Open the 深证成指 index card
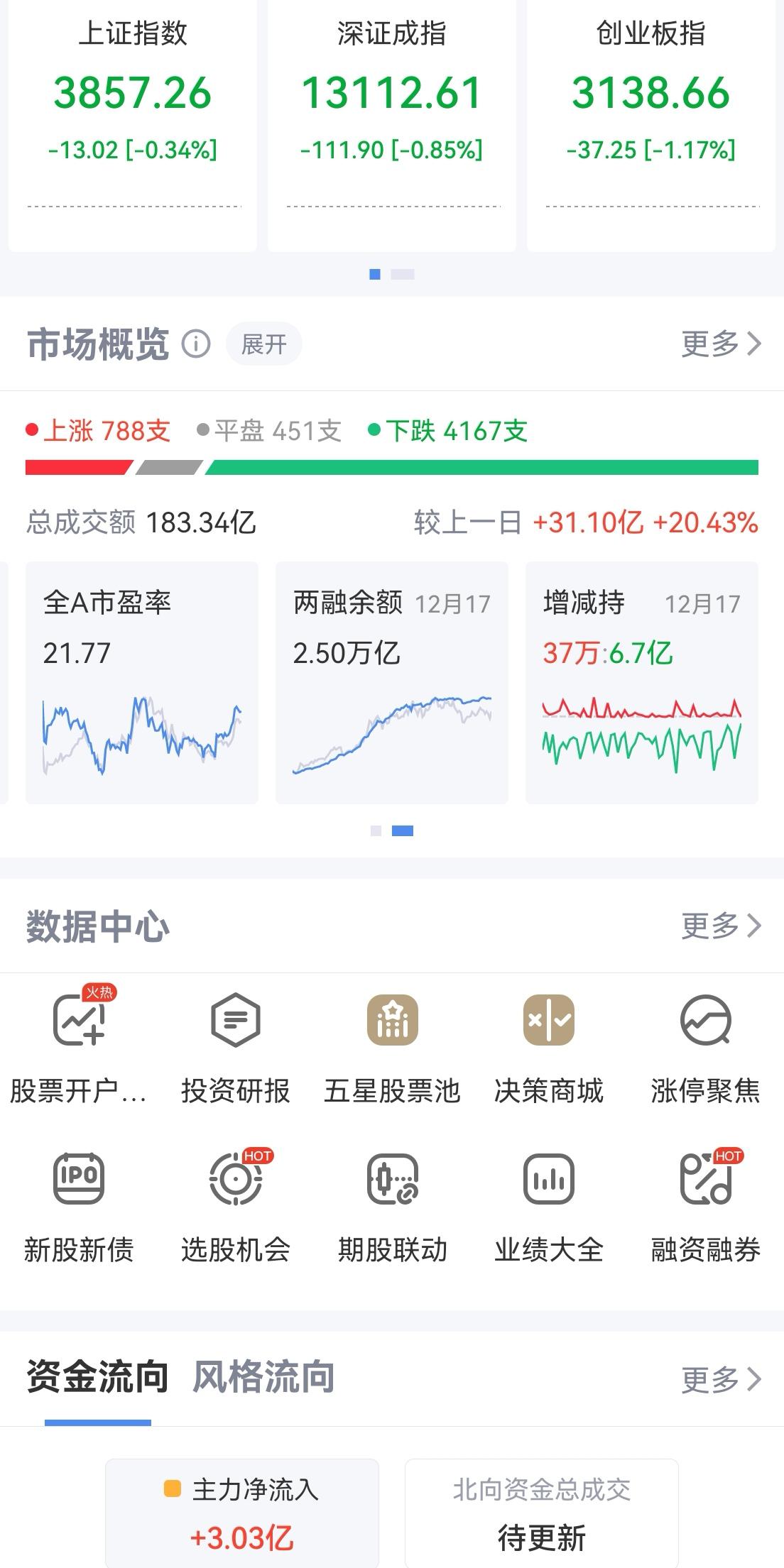The width and height of the screenshot is (784, 1568). [392, 126]
